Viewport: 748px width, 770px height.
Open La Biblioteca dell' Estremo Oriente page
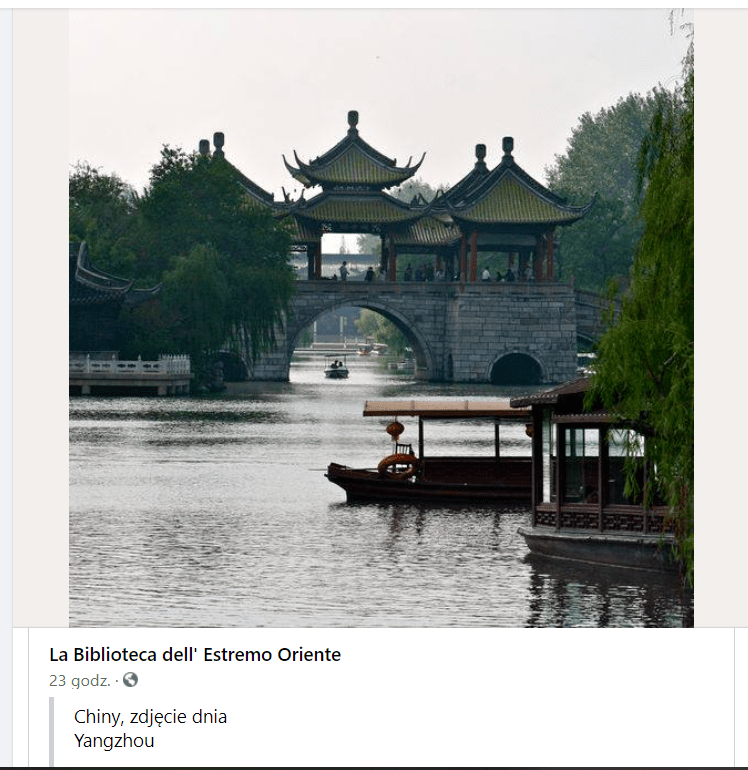coord(195,655)
